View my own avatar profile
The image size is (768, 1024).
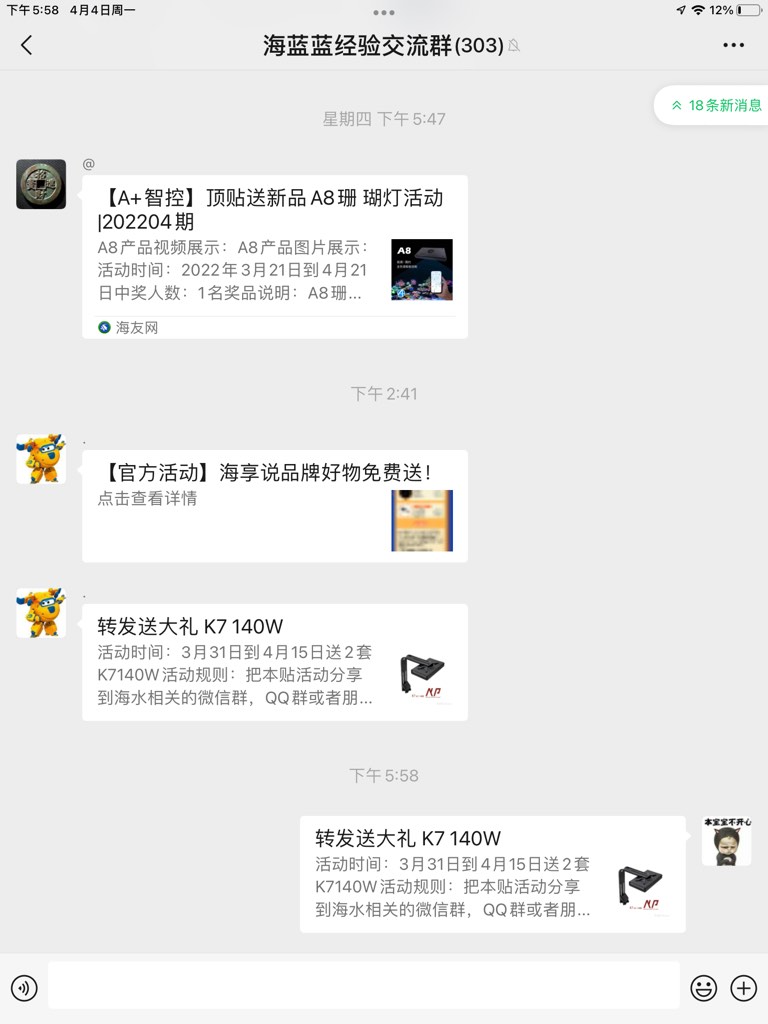726,841
